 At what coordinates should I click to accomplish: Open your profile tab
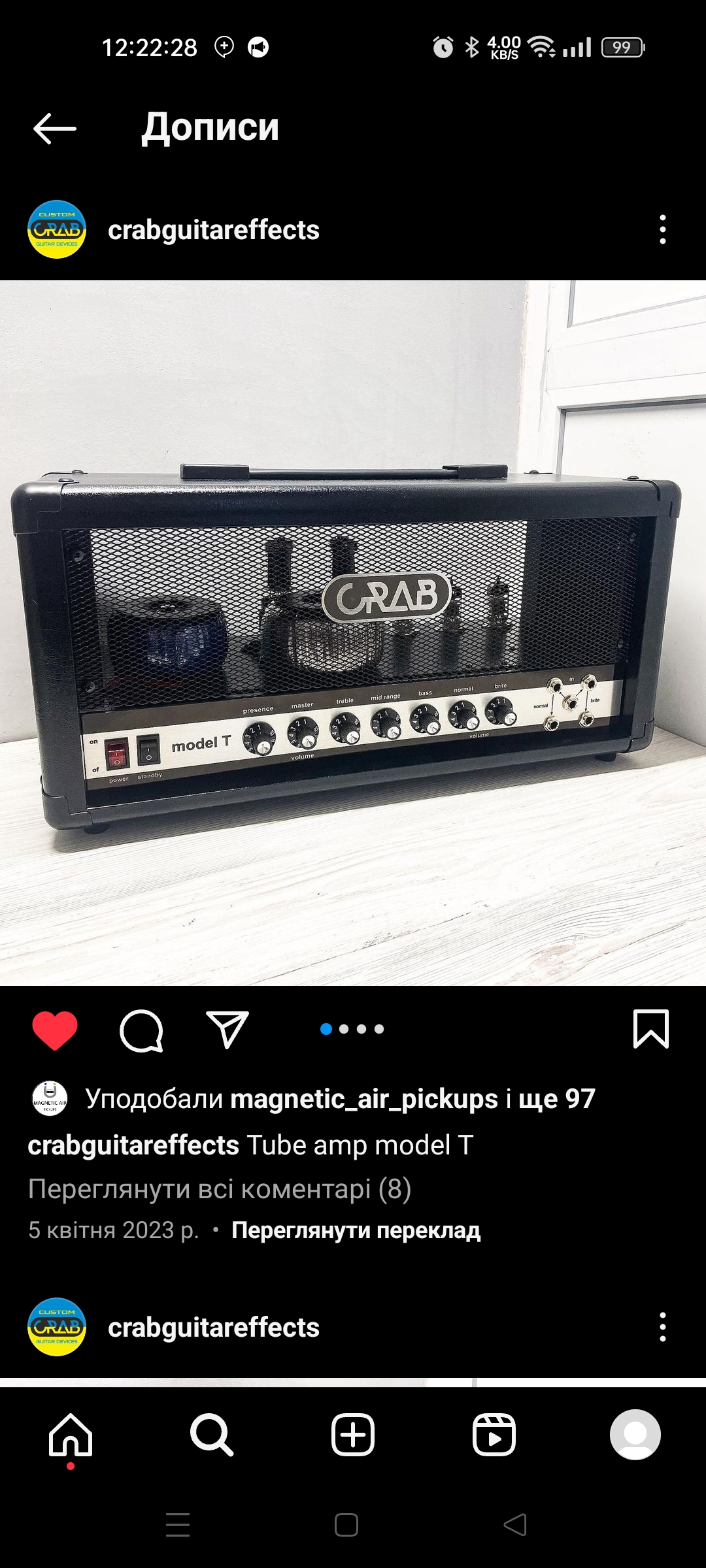635,1435
